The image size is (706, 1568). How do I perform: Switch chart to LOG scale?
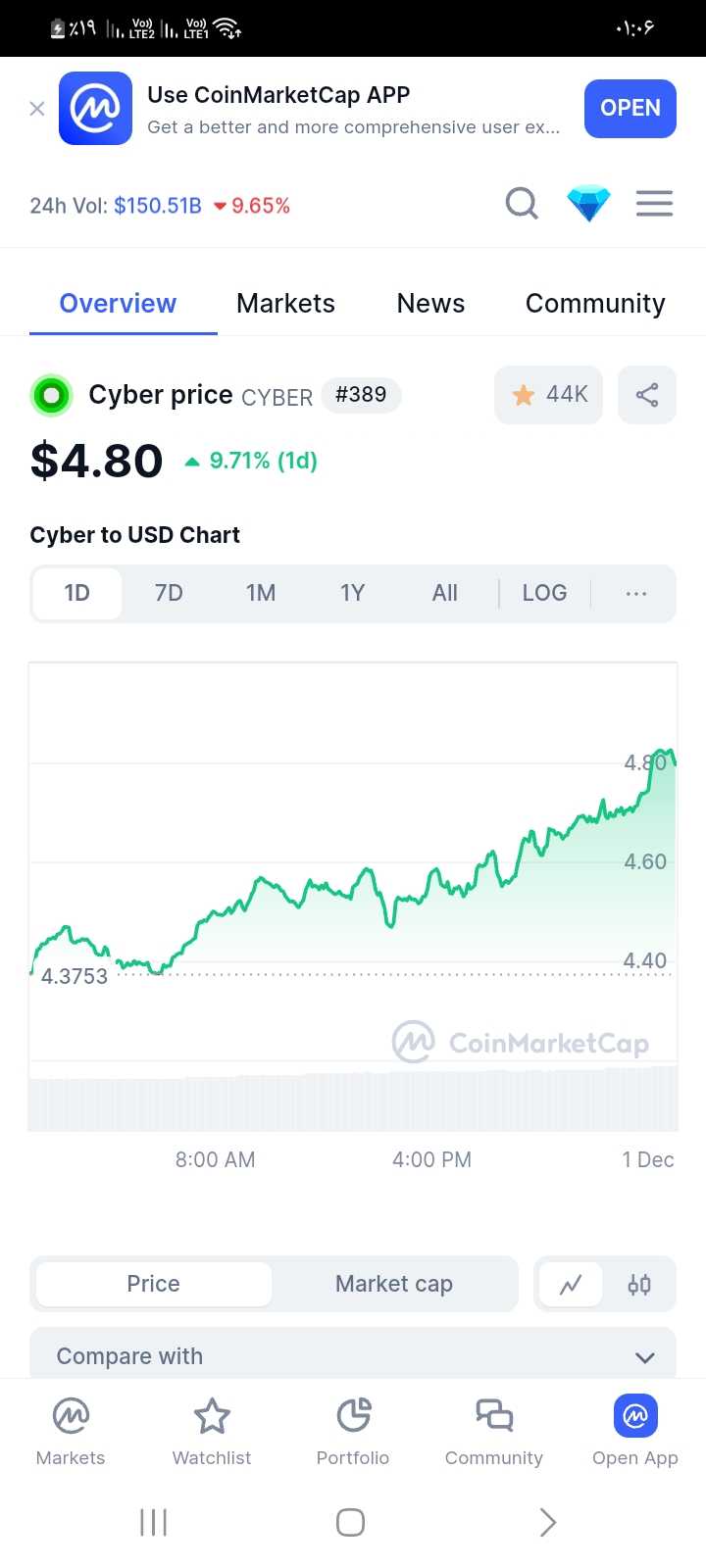pyautogui.click(x=544, y=593)
